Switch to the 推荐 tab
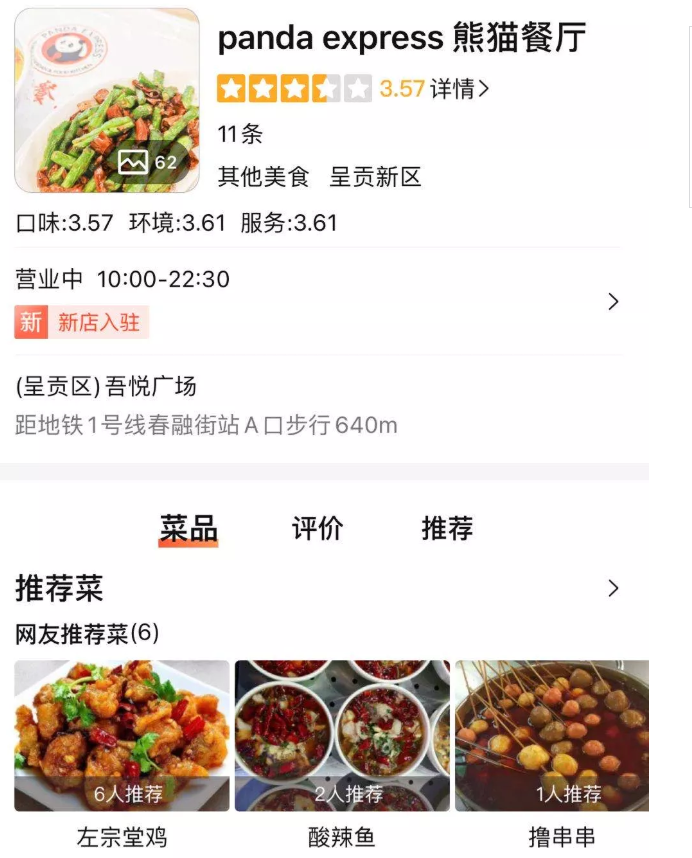 (447, 528)
